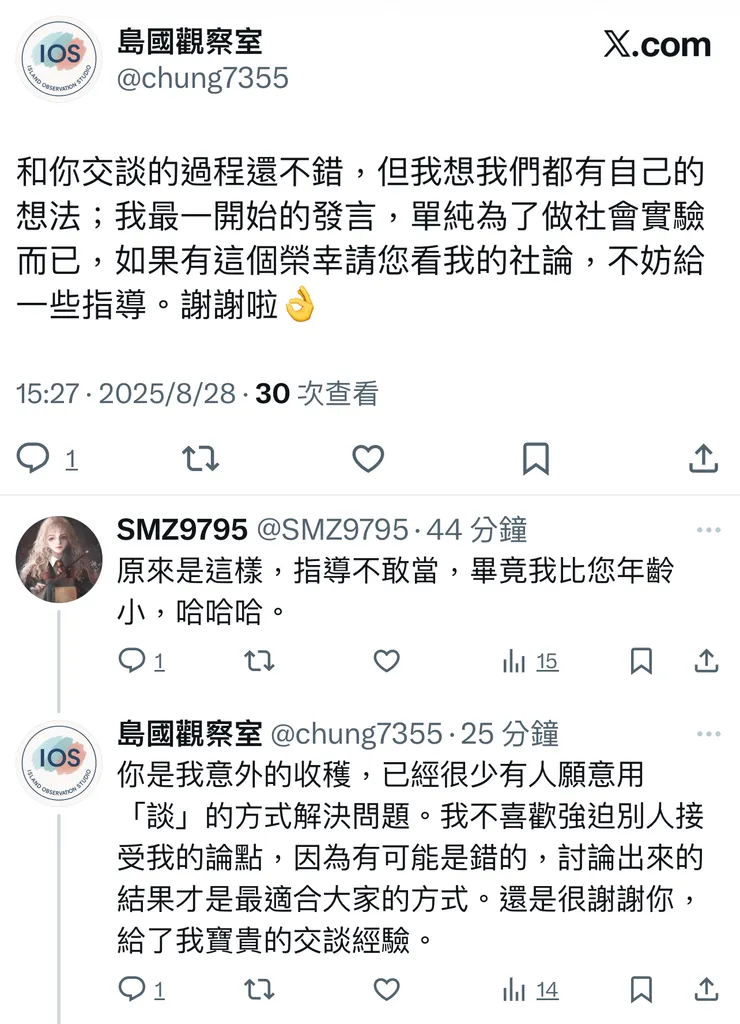Viewport: 740px width, 1024px height.
Task: Repost SMZ9795's reply
Action: (x=259, y=660)
